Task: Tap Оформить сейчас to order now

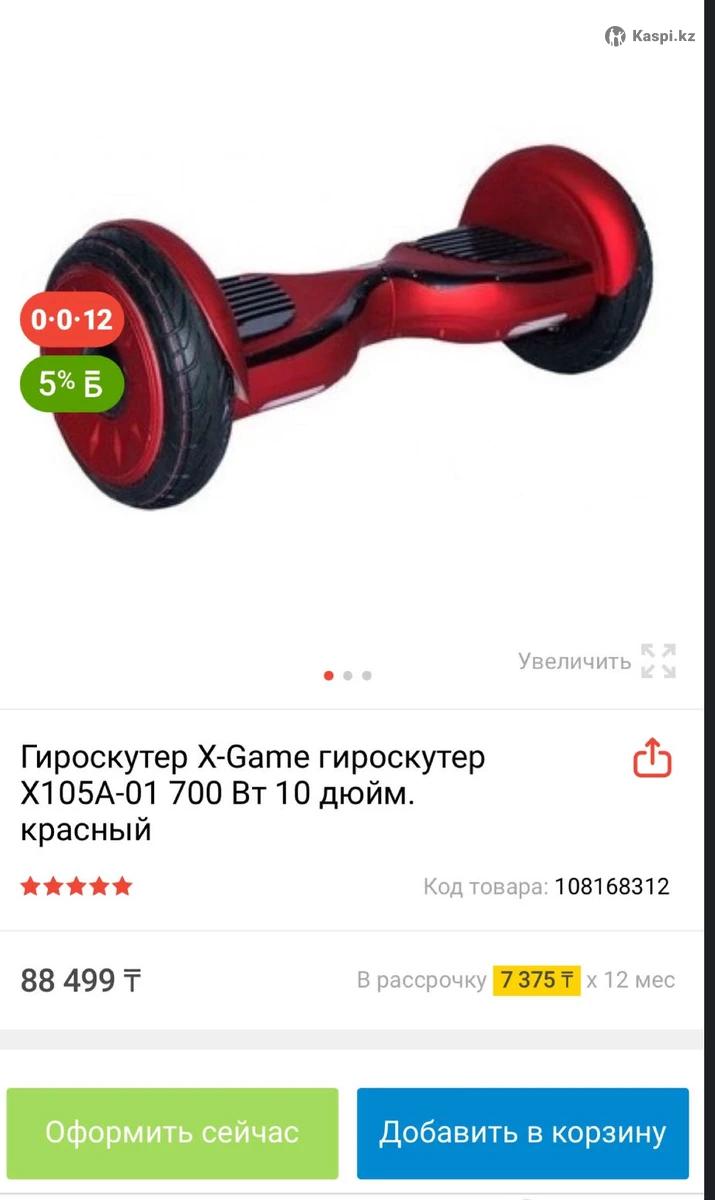Action: click(172, 1133)
